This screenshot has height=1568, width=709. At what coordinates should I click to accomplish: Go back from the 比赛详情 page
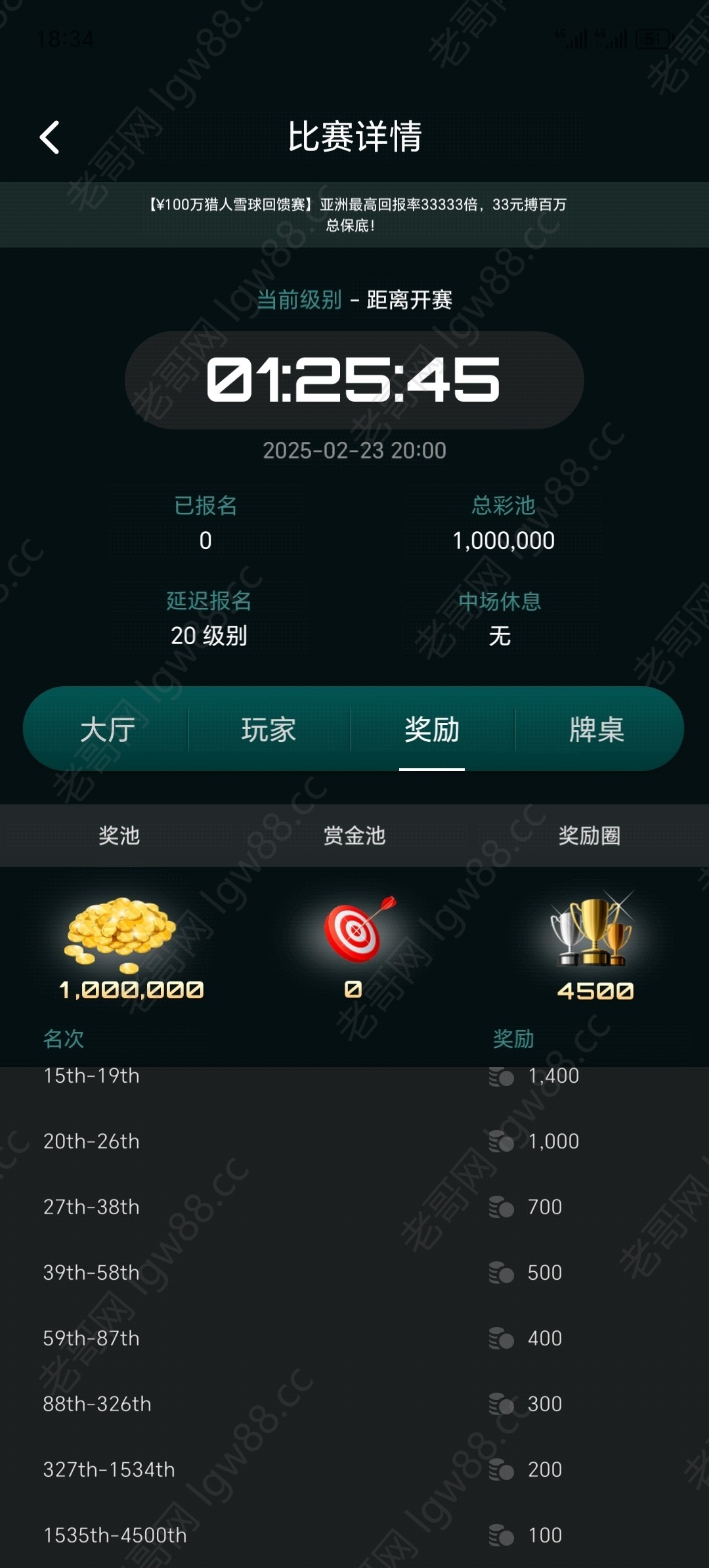[x=50, y=137]
